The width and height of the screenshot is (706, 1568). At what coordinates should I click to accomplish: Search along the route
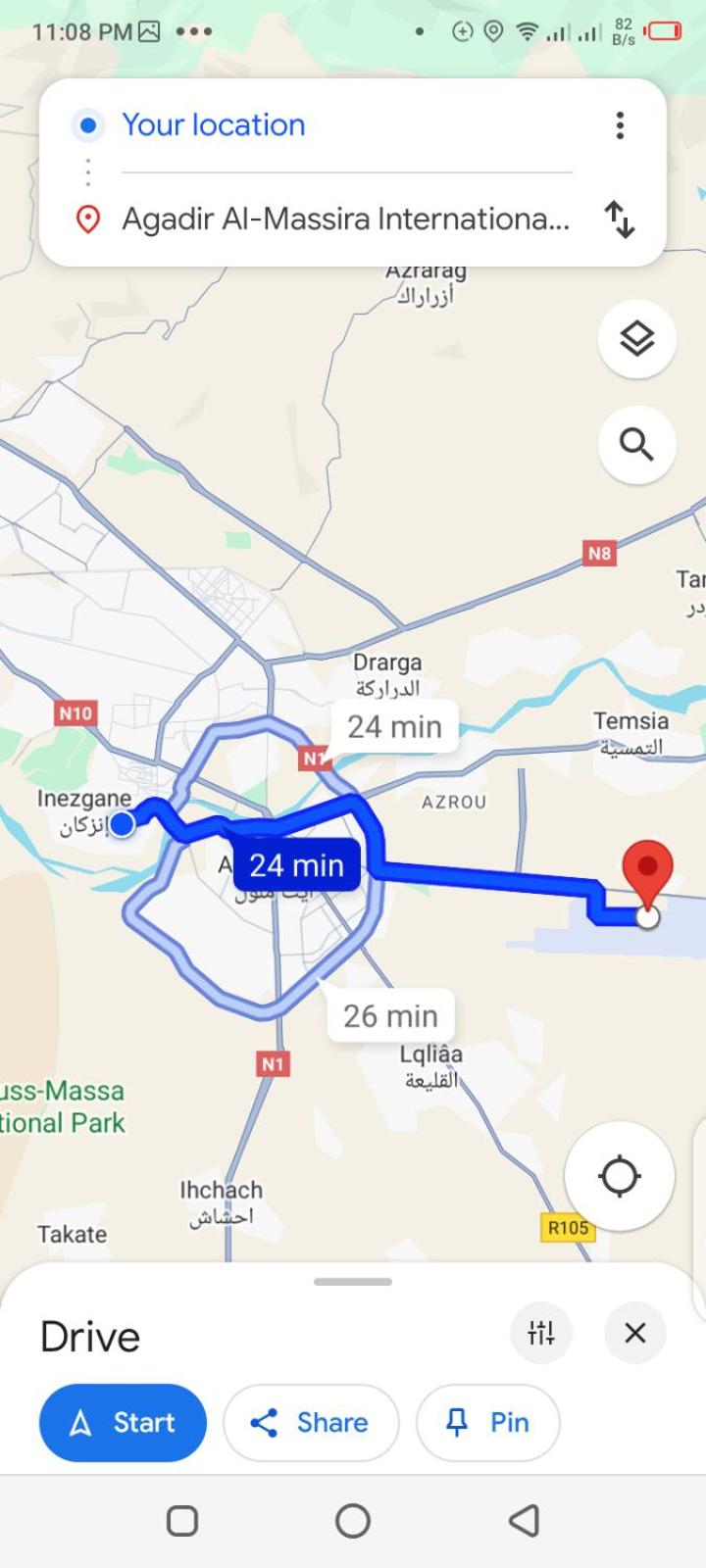point(636,445)
